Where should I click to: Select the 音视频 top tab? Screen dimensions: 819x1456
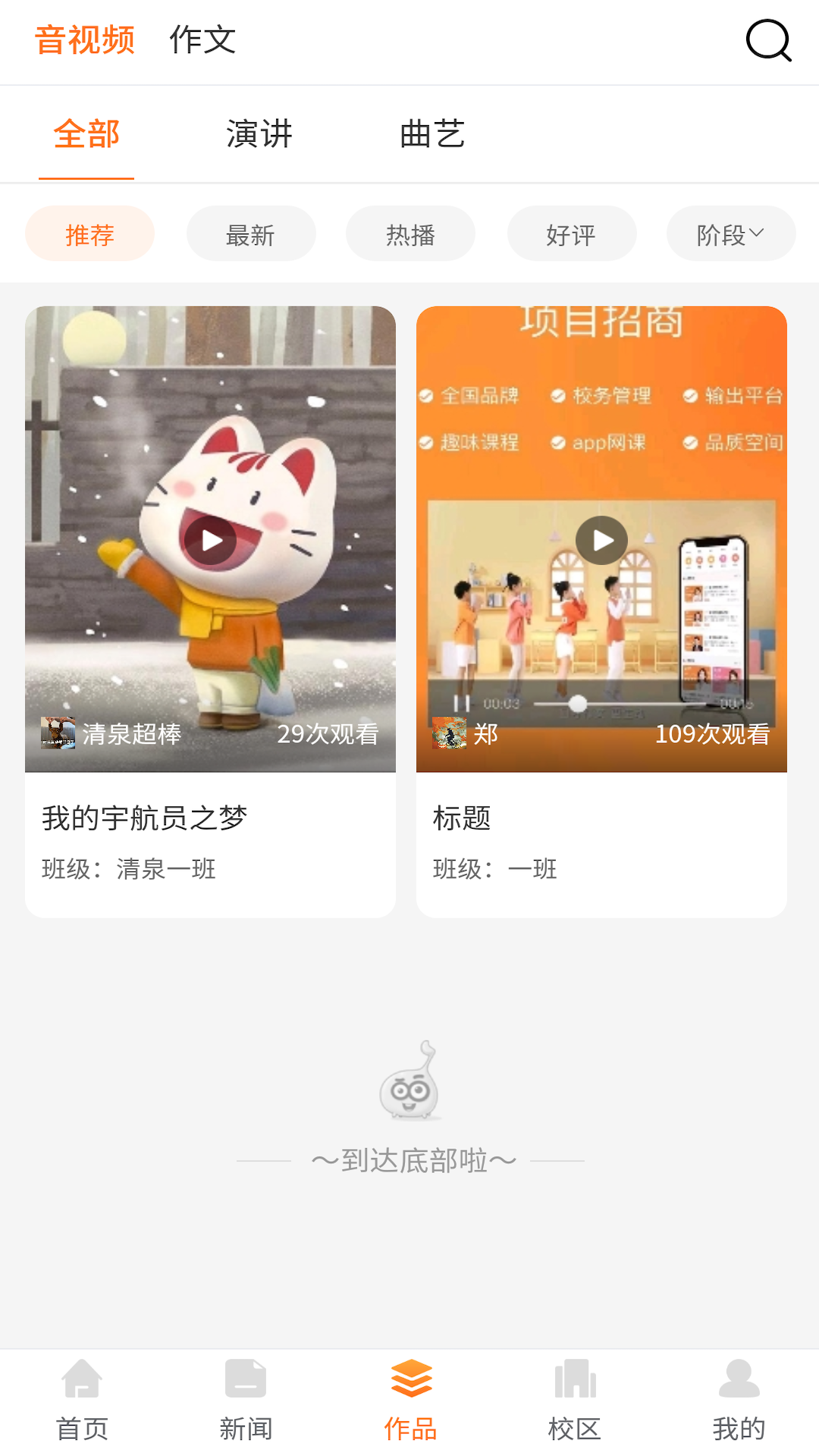pyautogui.click(x=85, y=40)
